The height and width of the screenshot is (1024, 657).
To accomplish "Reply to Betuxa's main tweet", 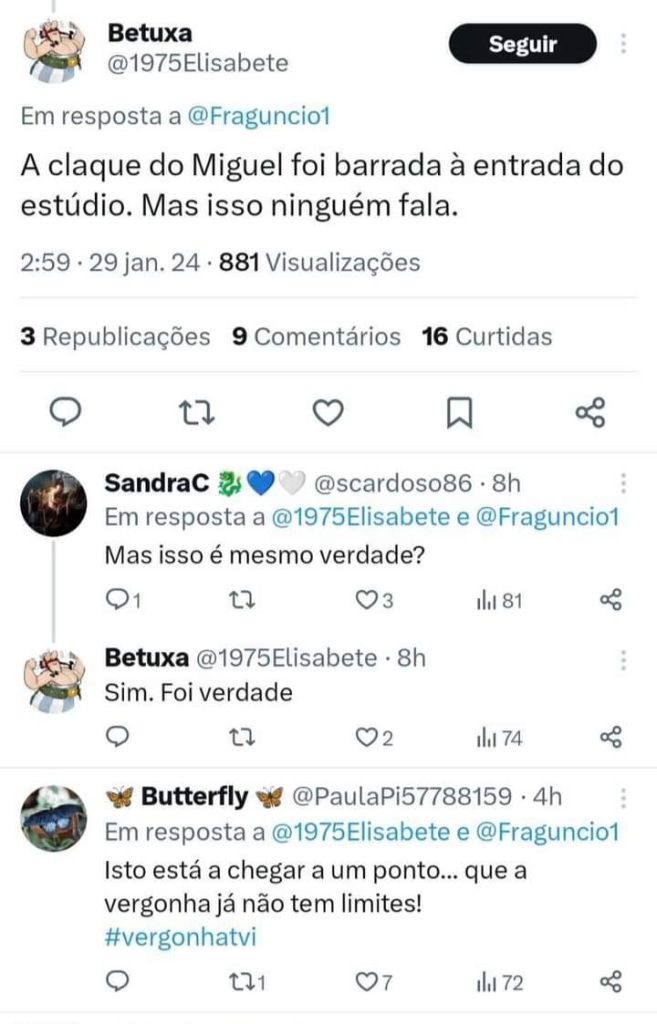I will coord(64,412).
